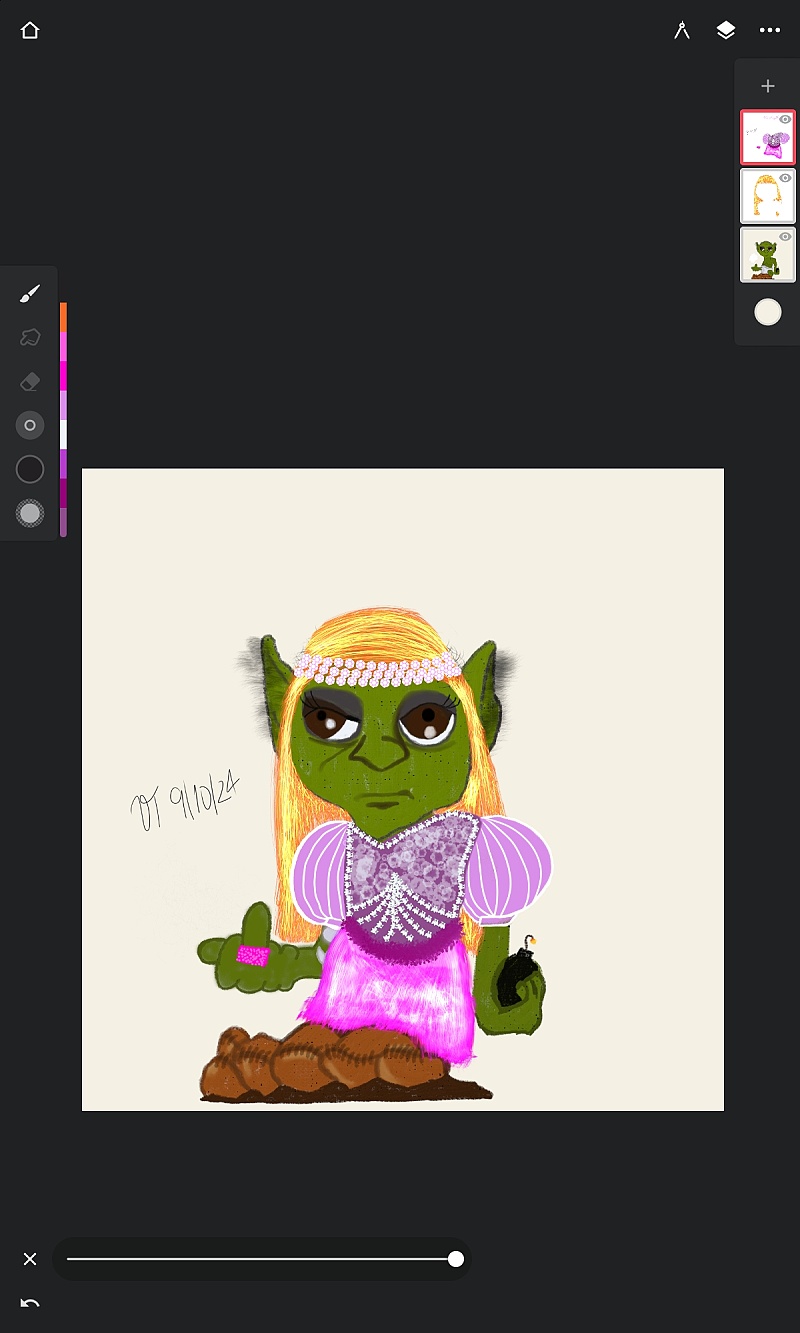Viewport: 800px width, 1333px height.
Task: Select the orange hair layer
Action: pos(768,196)
